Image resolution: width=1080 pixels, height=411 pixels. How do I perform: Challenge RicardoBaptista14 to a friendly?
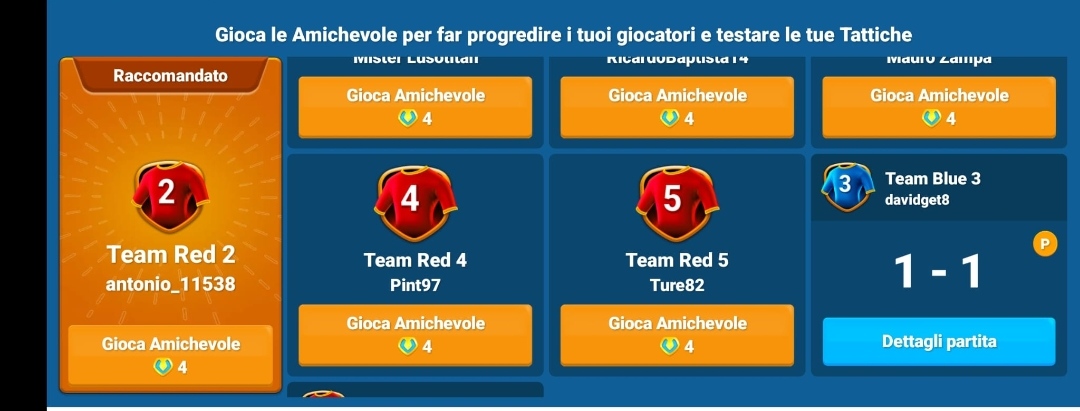click(x=677, y=106)
